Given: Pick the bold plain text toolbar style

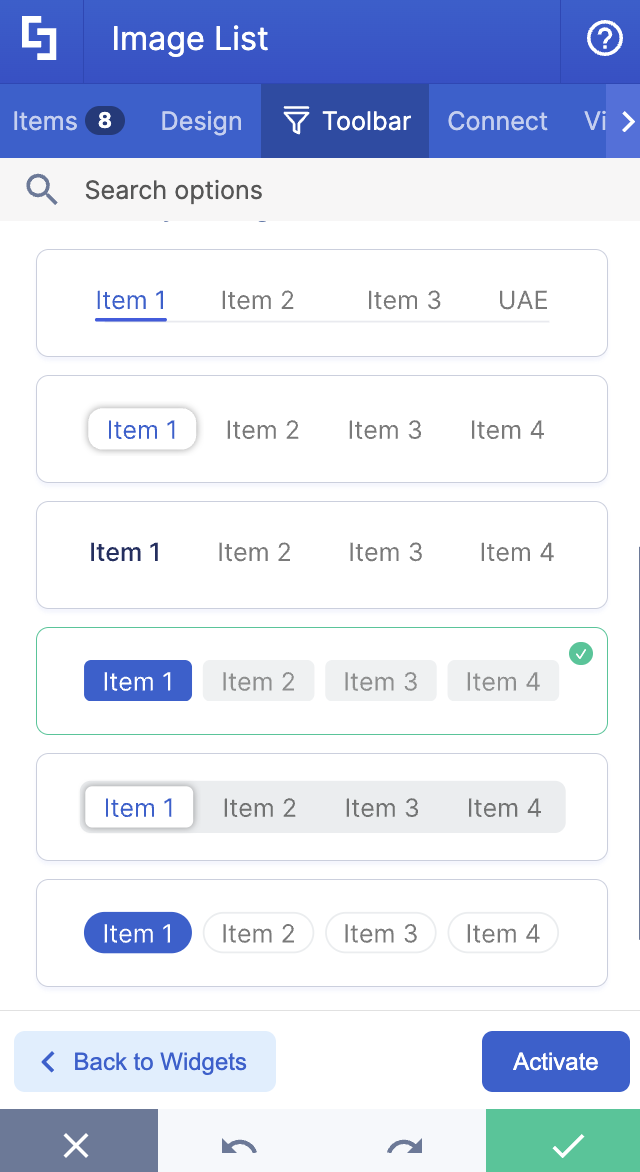Looking at the screenshot, I should (321, 555).
